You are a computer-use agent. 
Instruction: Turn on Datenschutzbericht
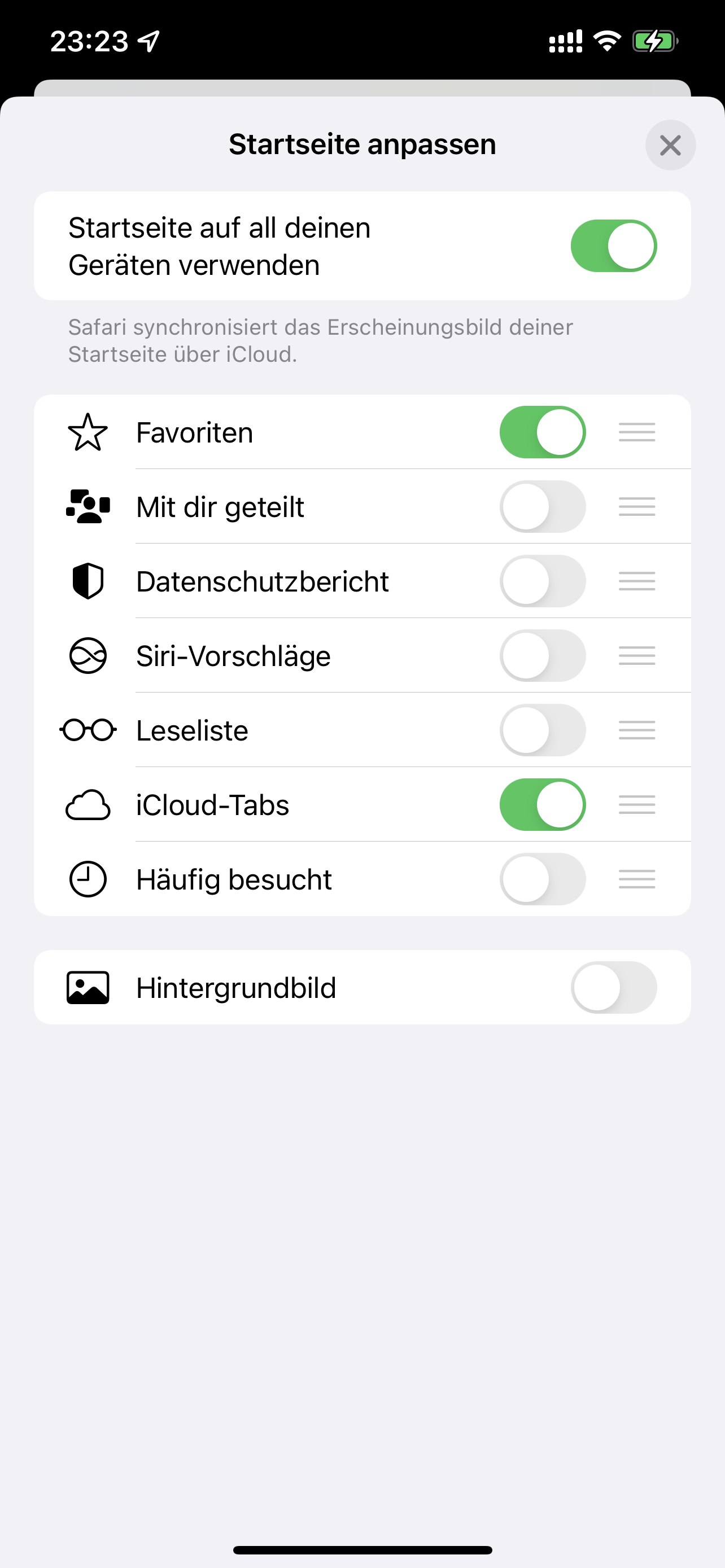tap(543, 581)
